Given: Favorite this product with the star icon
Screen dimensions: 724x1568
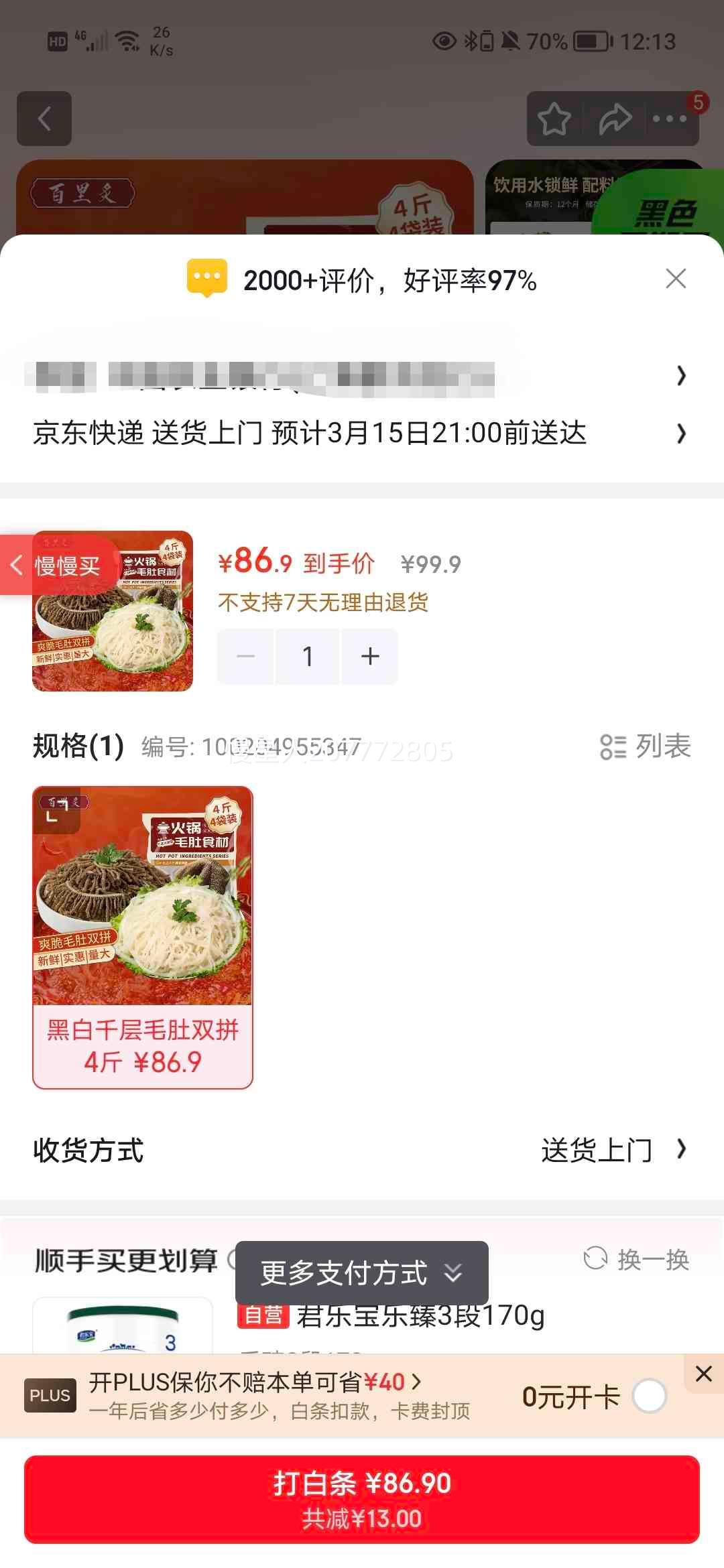Looking at the screenshot, I should (554, 119).
